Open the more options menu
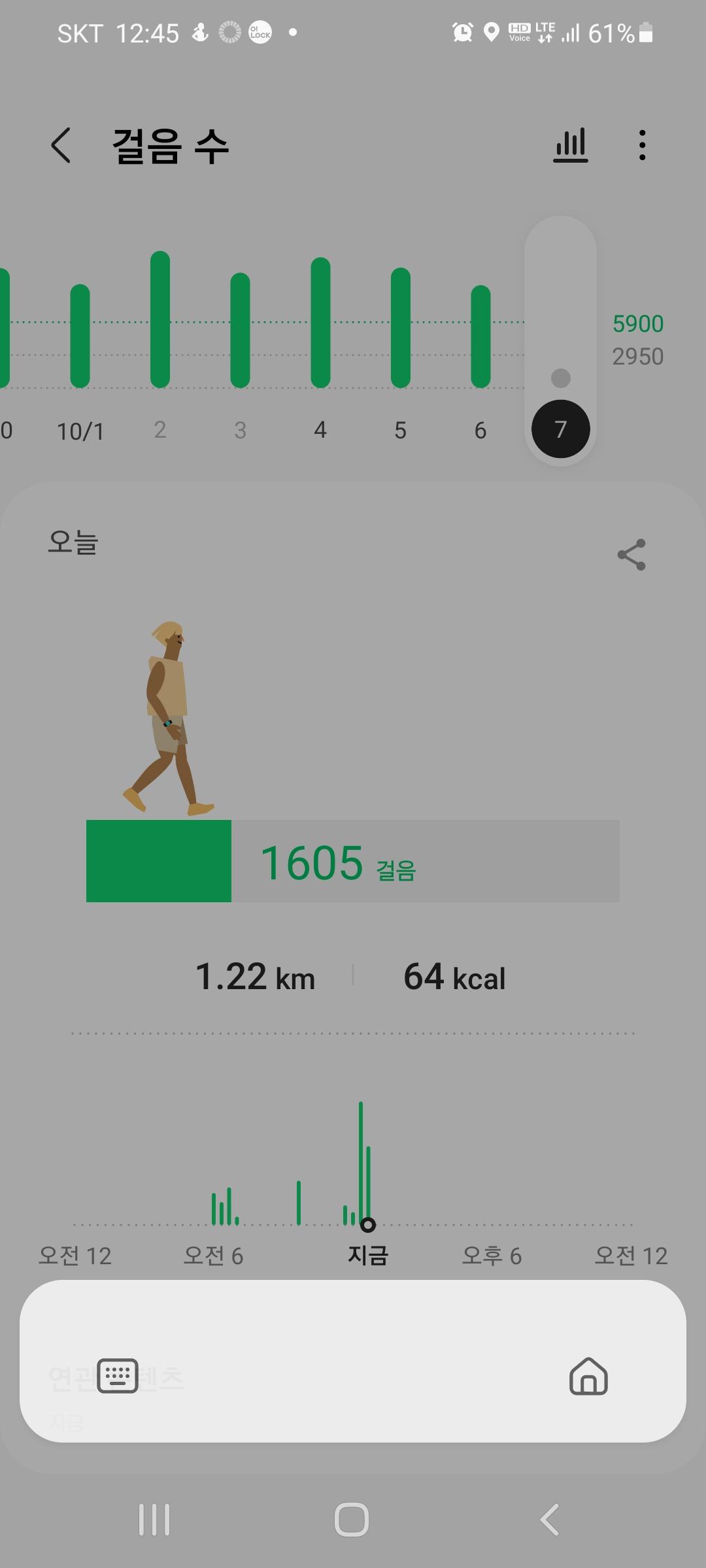The image size is (706, 1568). coord(643,145)
